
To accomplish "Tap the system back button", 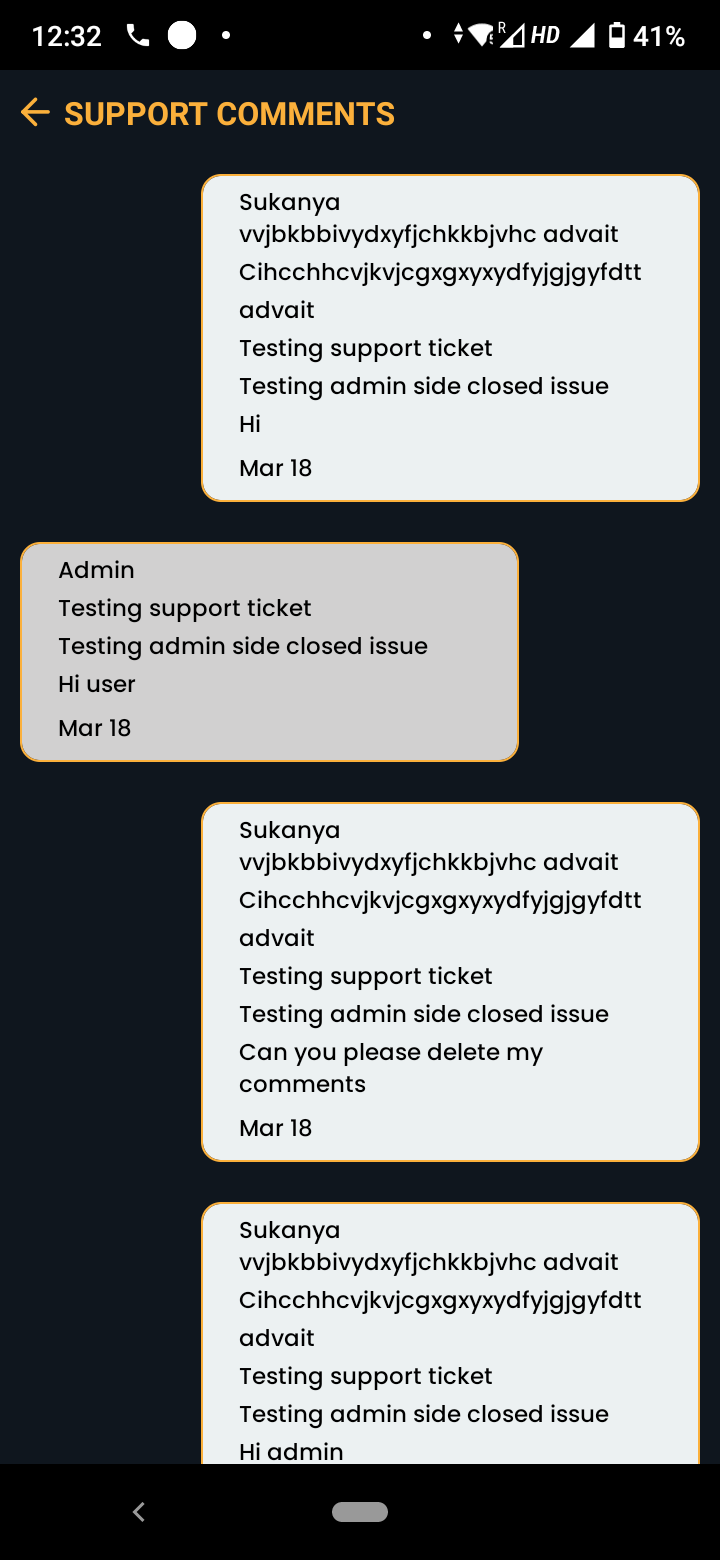I will point(139,1512).
